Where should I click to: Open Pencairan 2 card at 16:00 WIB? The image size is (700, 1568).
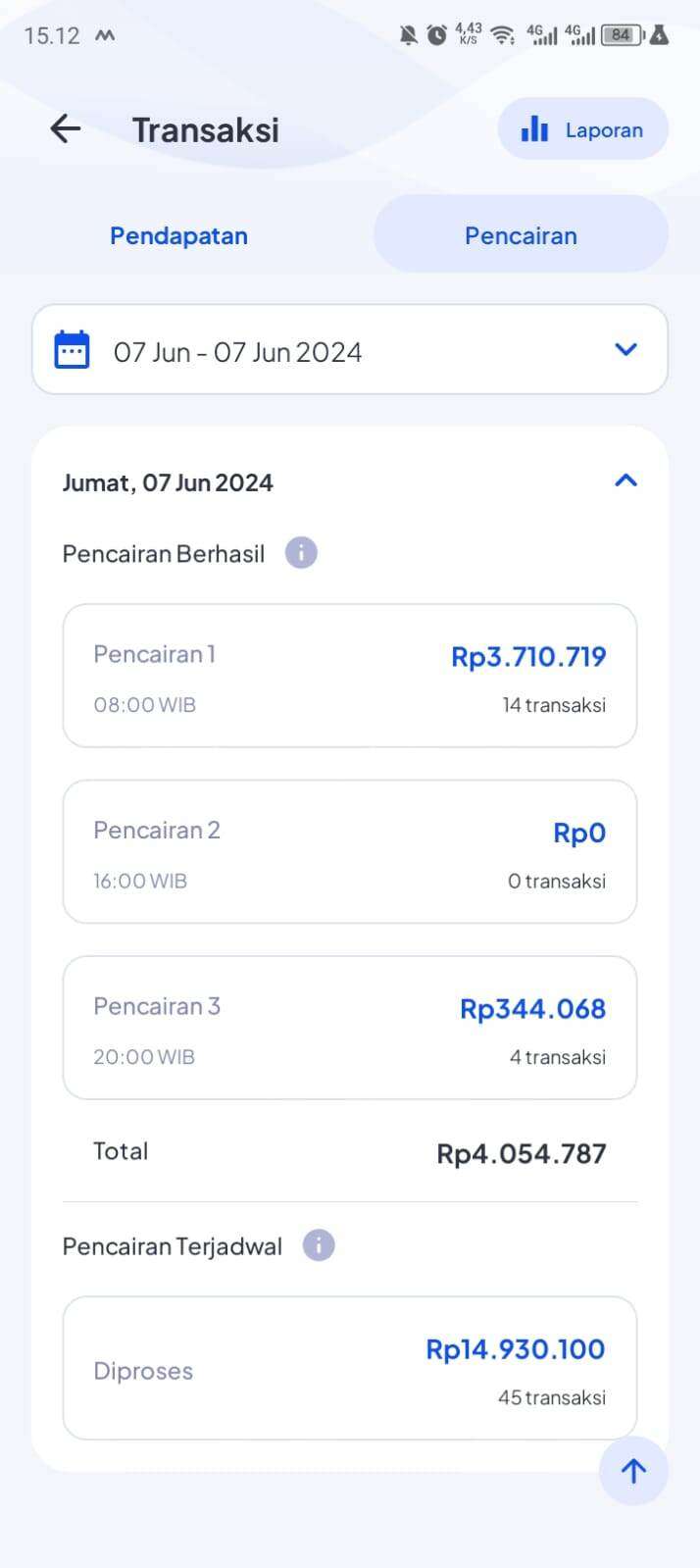[350, 852]
